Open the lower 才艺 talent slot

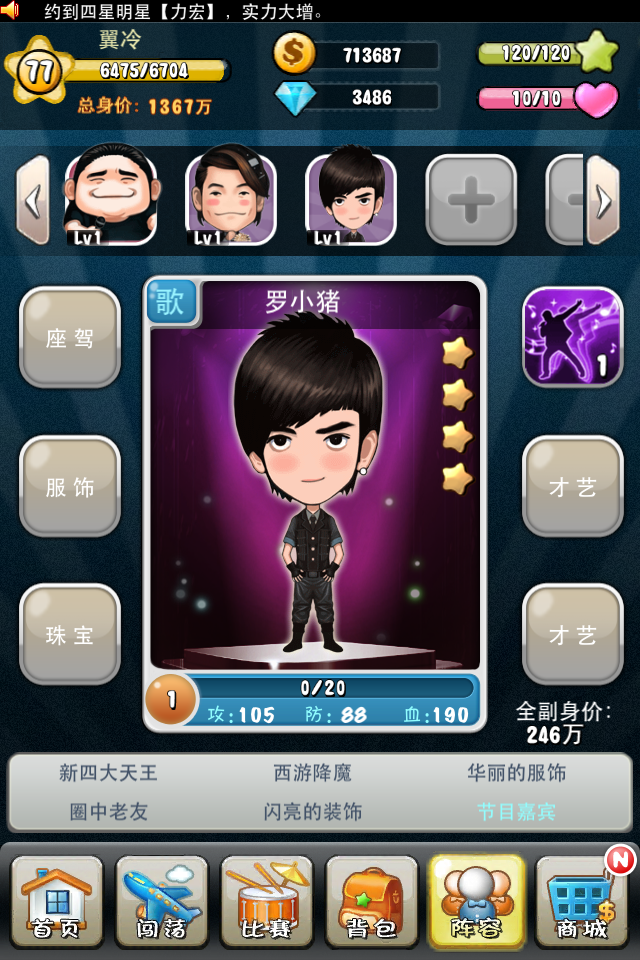572,634
